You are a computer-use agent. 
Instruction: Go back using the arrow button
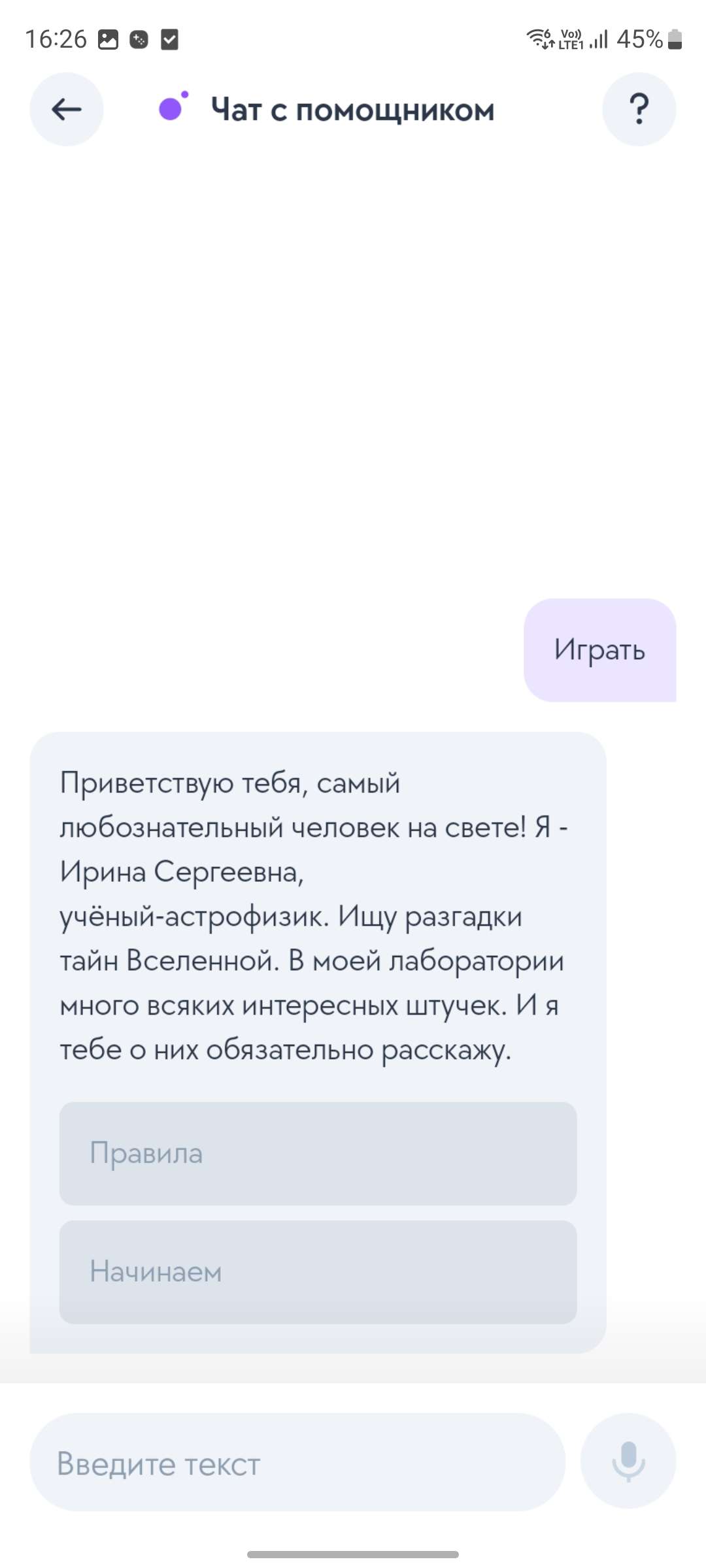[67, 109]
